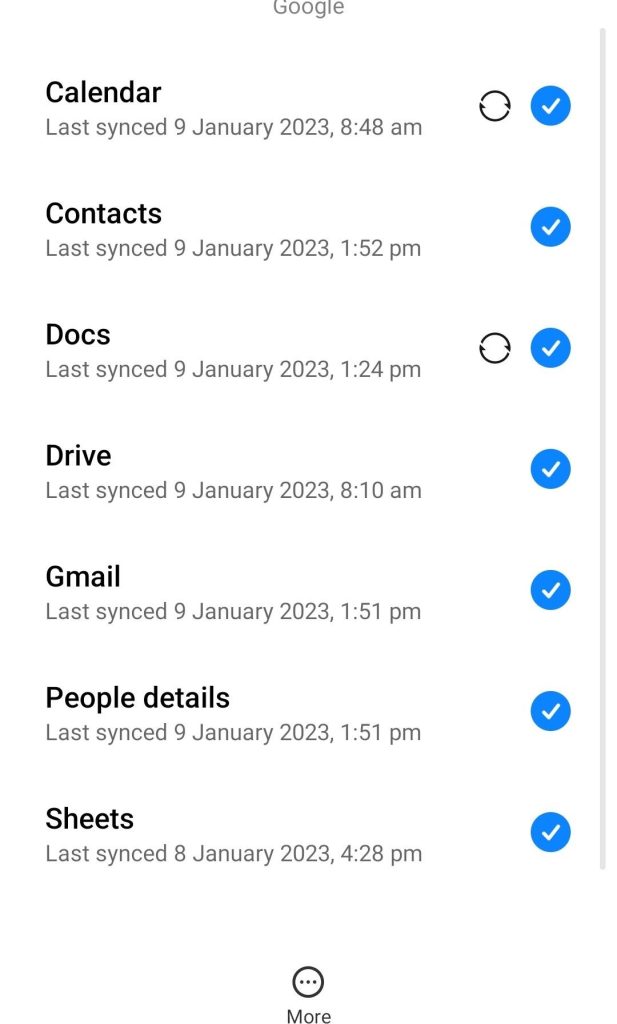This screenshot has height=1024, width=617.
Task: Tap the sync icon beside Docs
Action: 494,347
